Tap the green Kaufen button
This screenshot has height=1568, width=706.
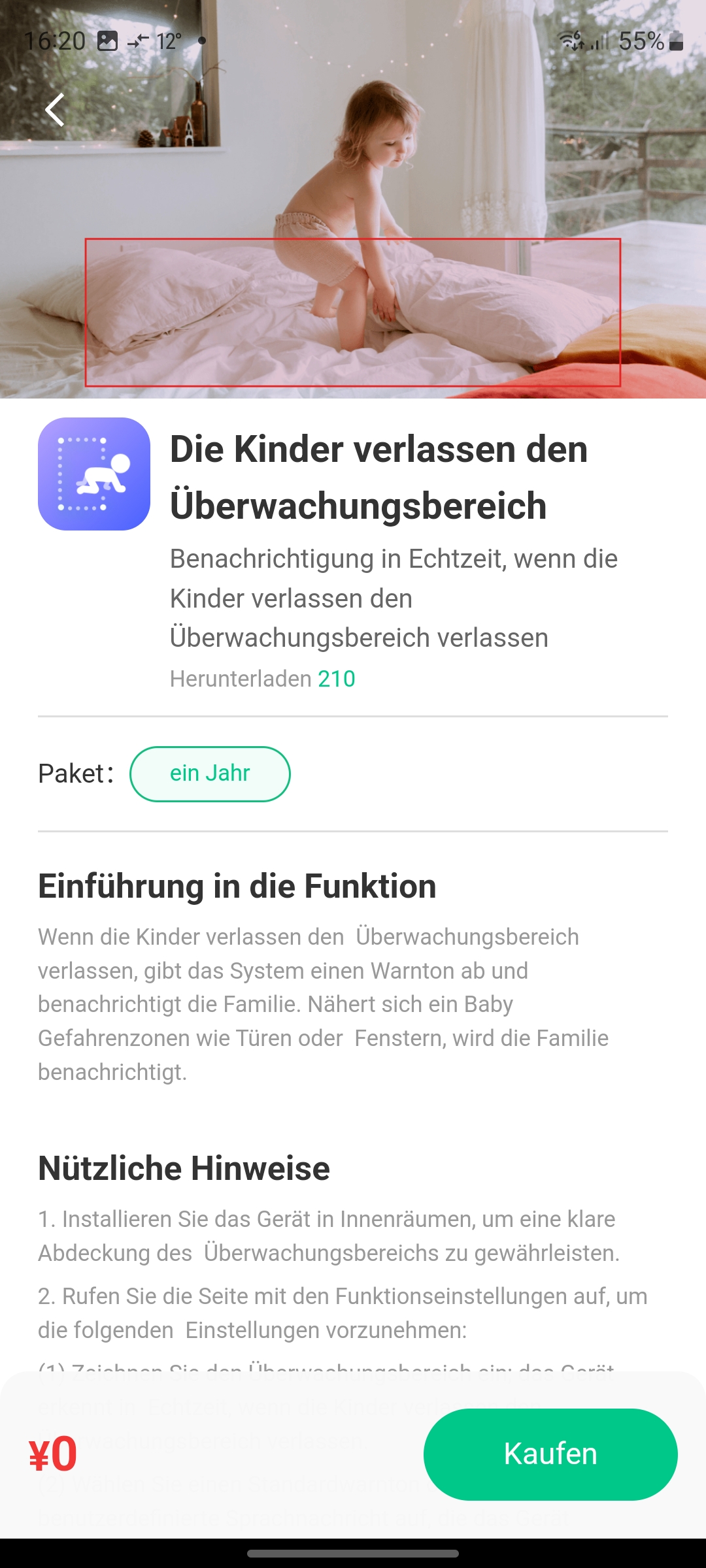point(550,1454)
